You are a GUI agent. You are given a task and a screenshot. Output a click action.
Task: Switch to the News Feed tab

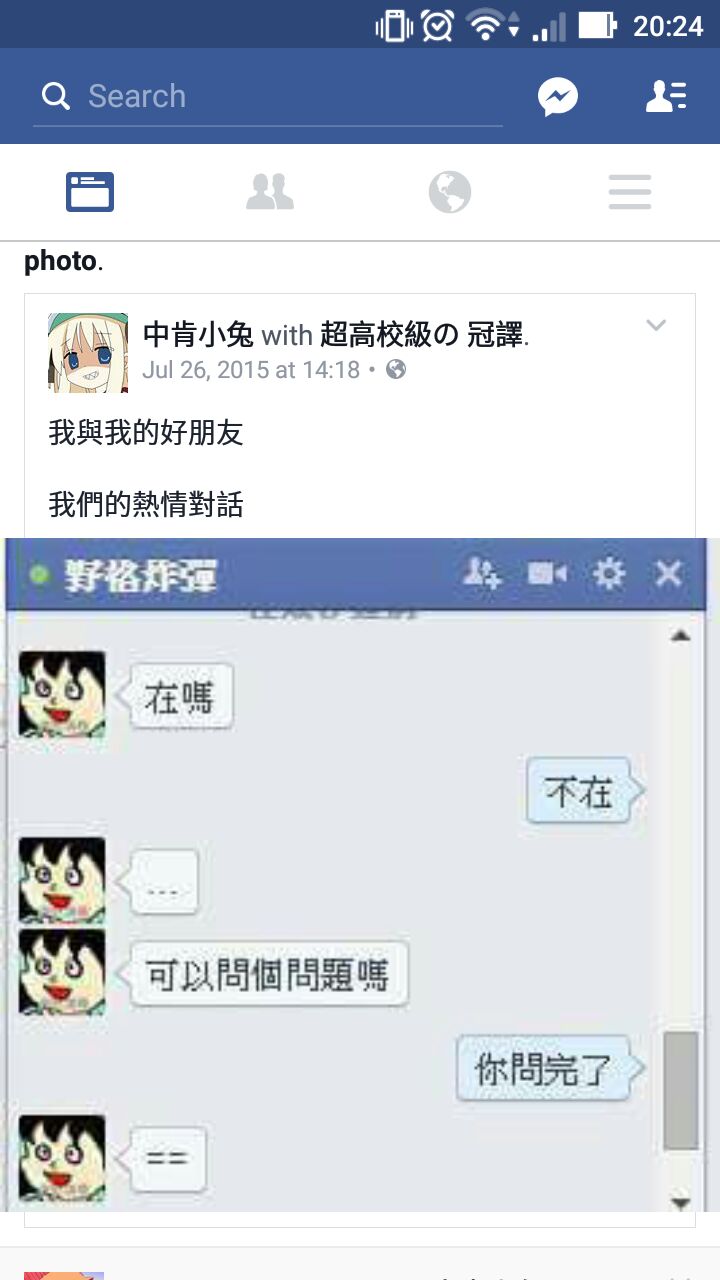pos(90,192)
